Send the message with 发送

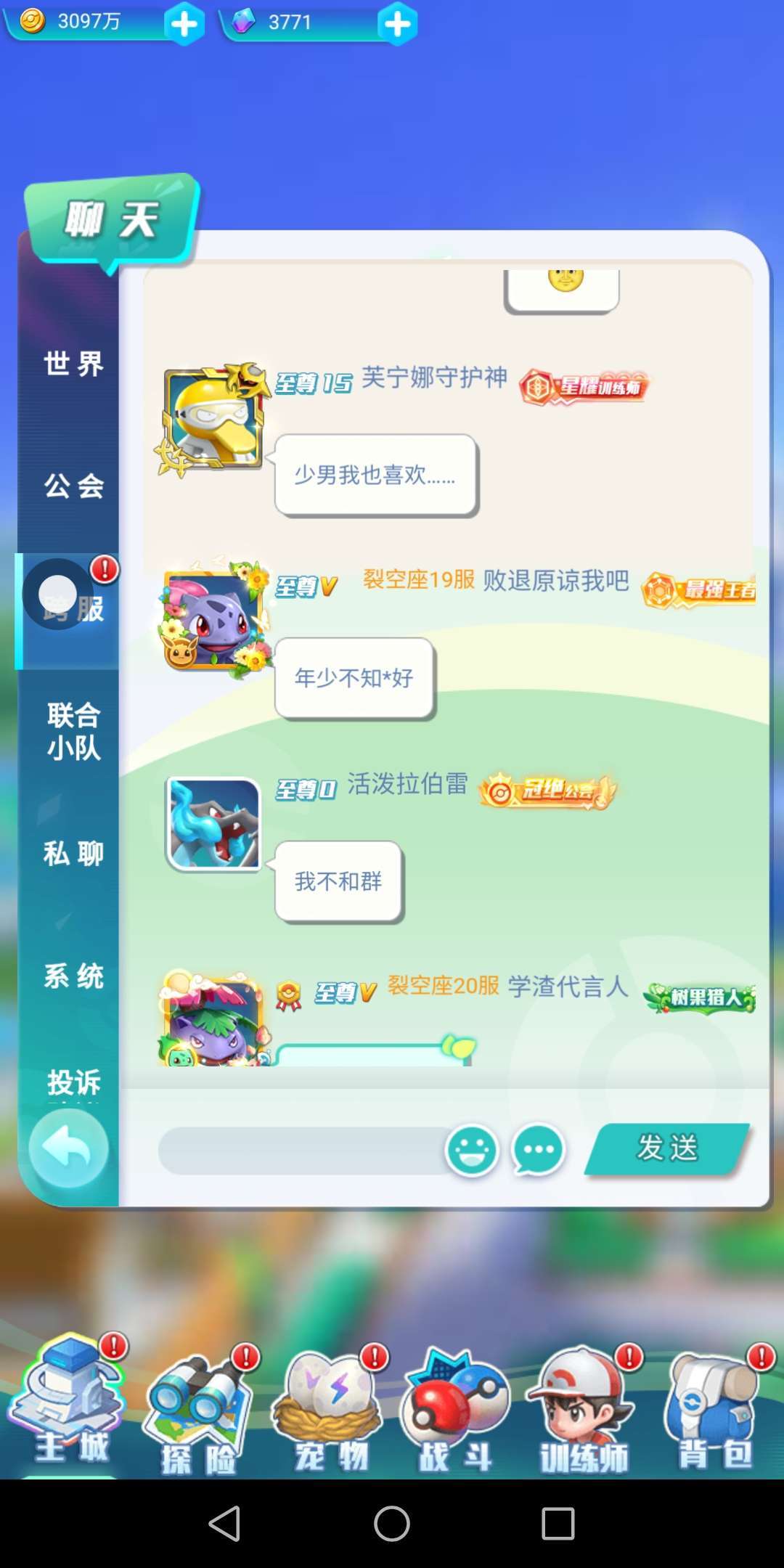click(666, 1148)
